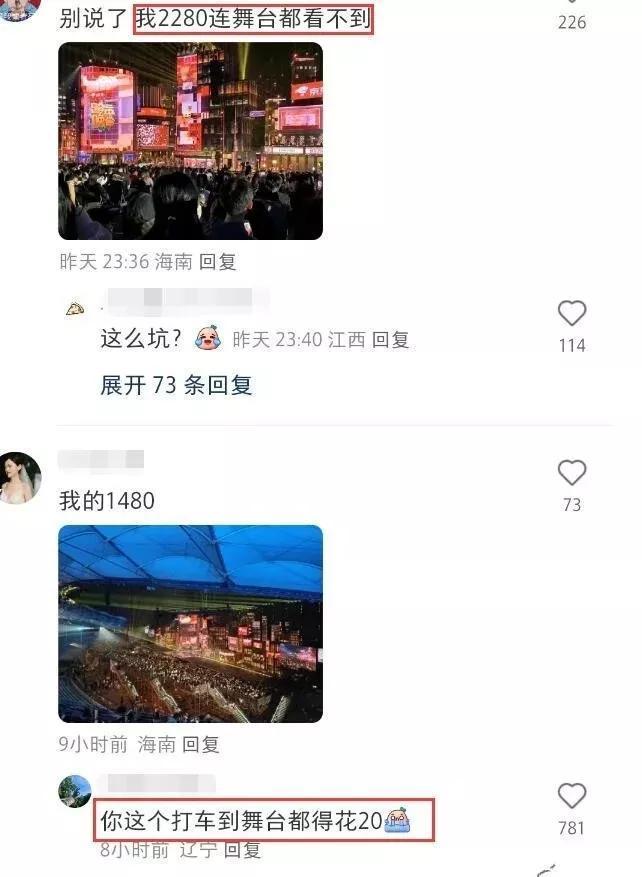Like the reply saying 这么坑?
Screen dimensions: 642x877
coord(571,314)
